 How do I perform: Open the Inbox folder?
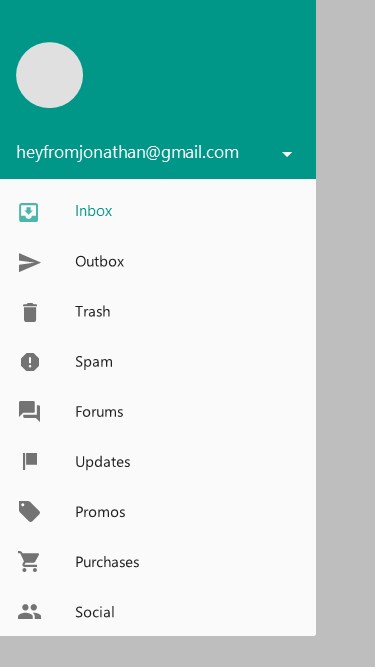tap(158, 211)
